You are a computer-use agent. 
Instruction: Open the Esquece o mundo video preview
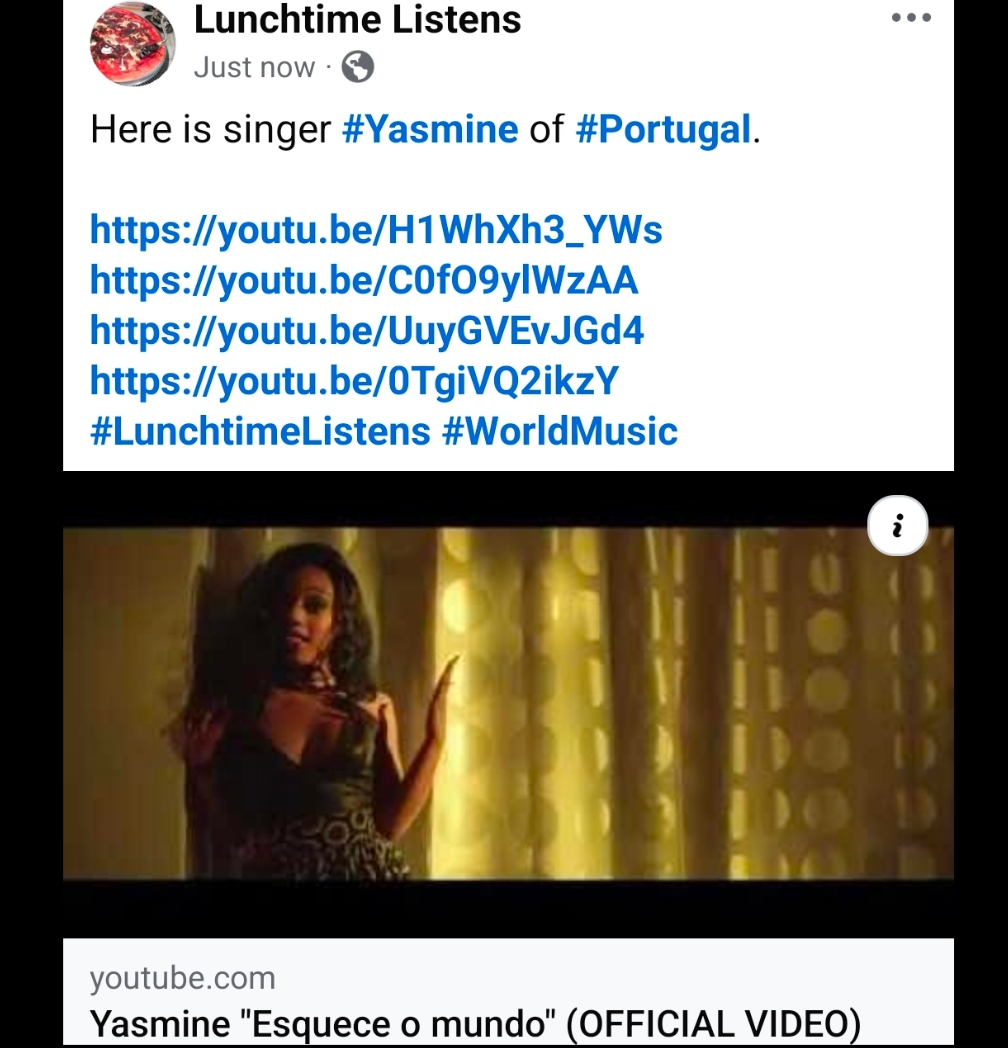(x=508, y=703)
